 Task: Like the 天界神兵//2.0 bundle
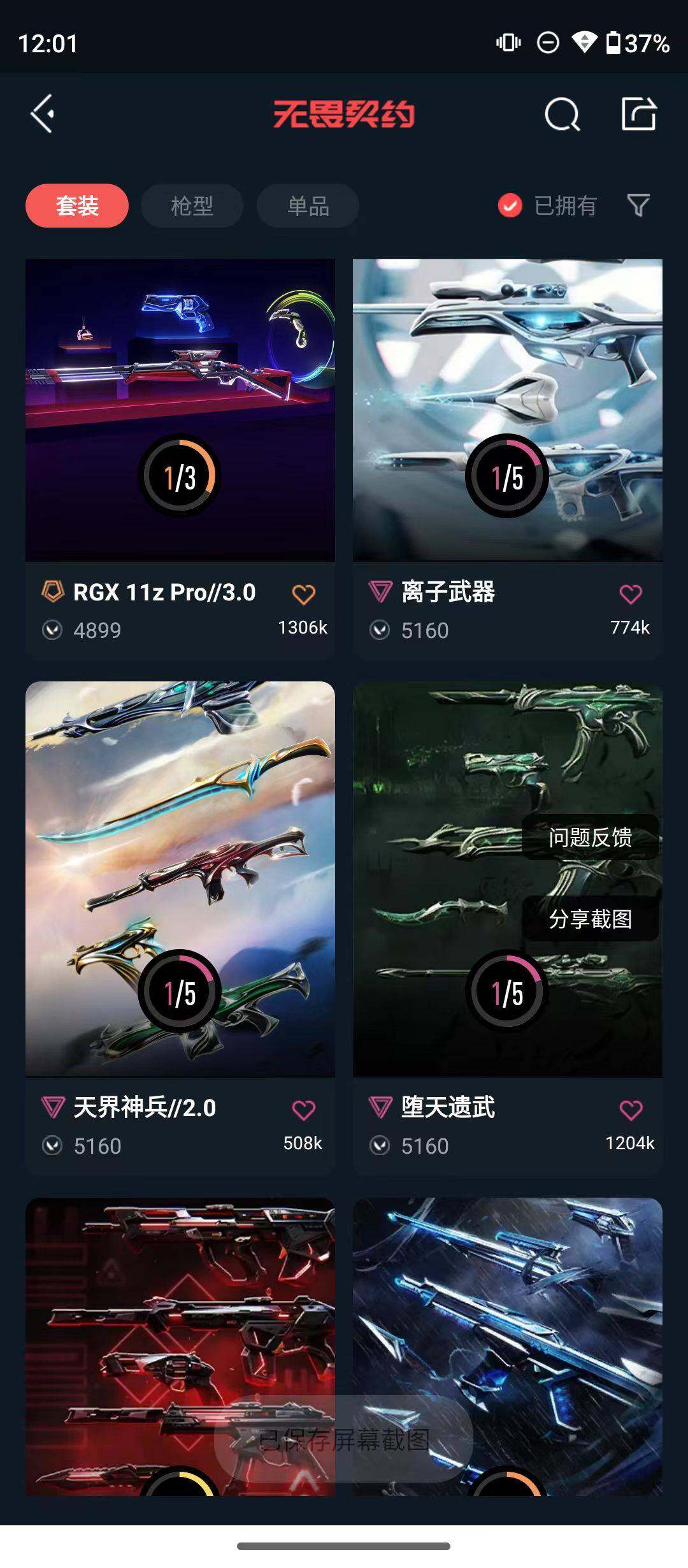point(303,1110)
